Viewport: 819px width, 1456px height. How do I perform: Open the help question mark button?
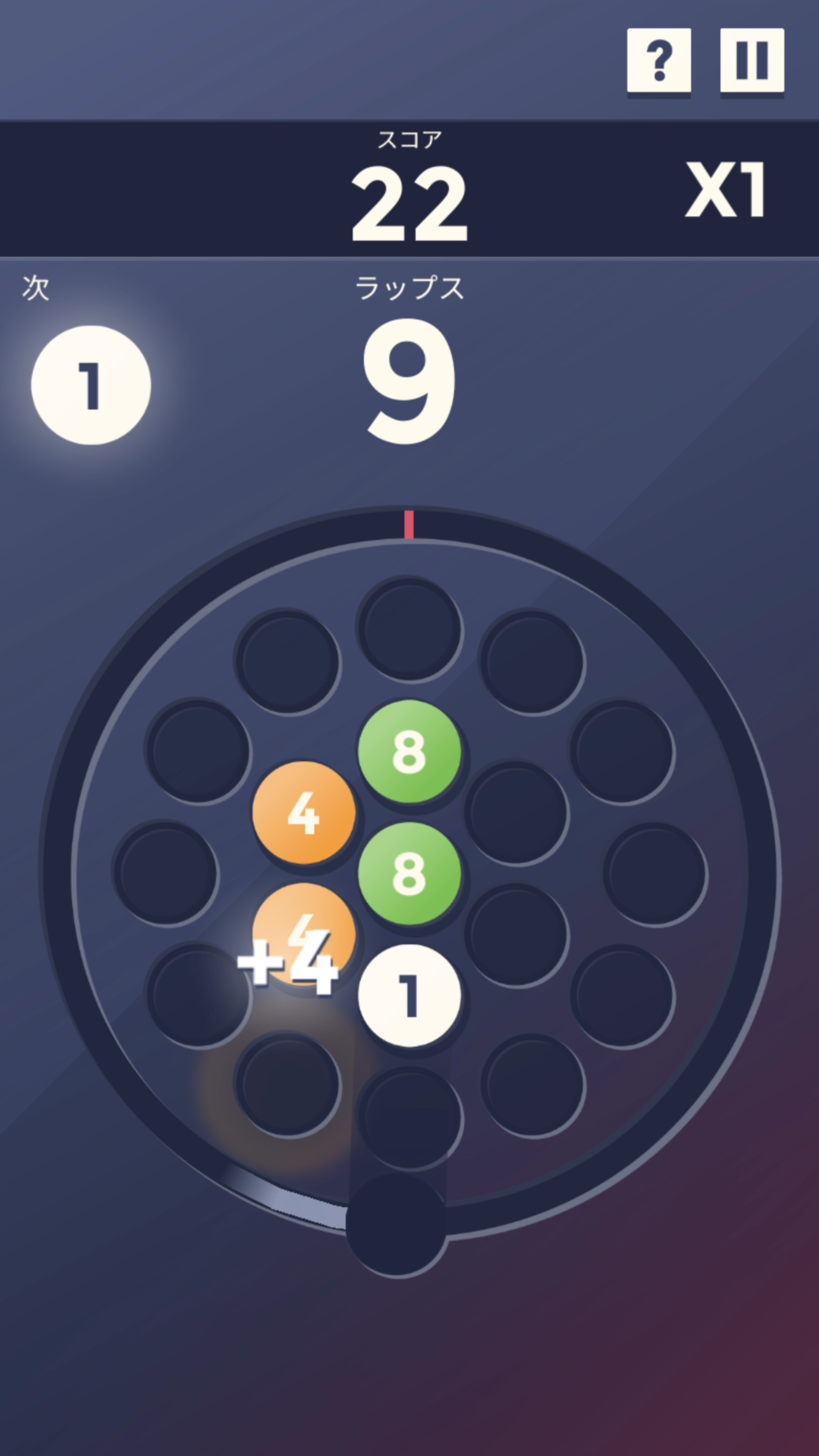coord(659,61)
